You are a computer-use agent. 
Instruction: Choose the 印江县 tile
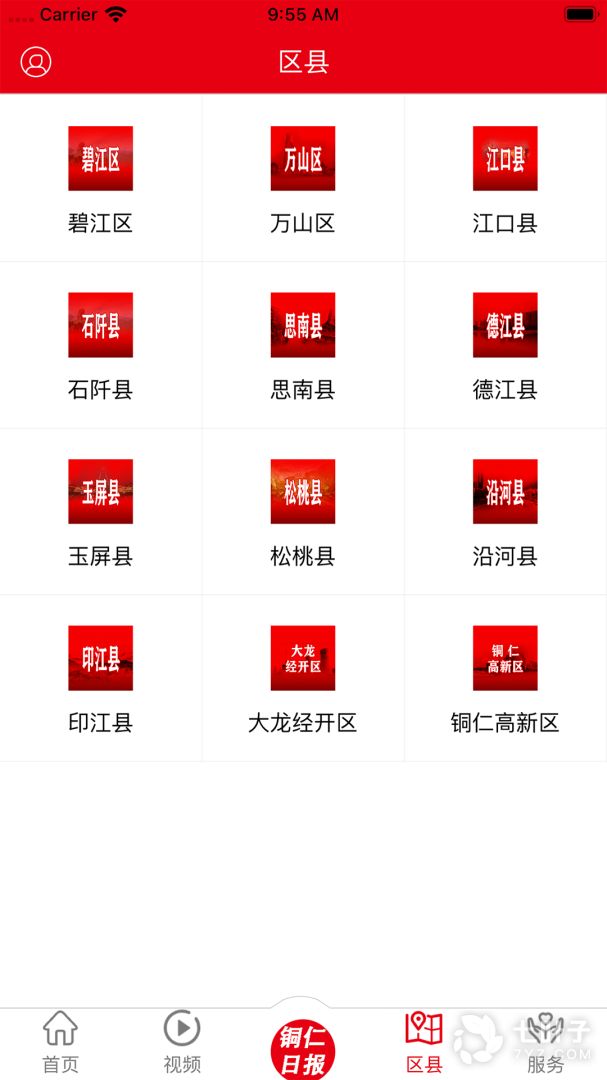click(100, 678)
